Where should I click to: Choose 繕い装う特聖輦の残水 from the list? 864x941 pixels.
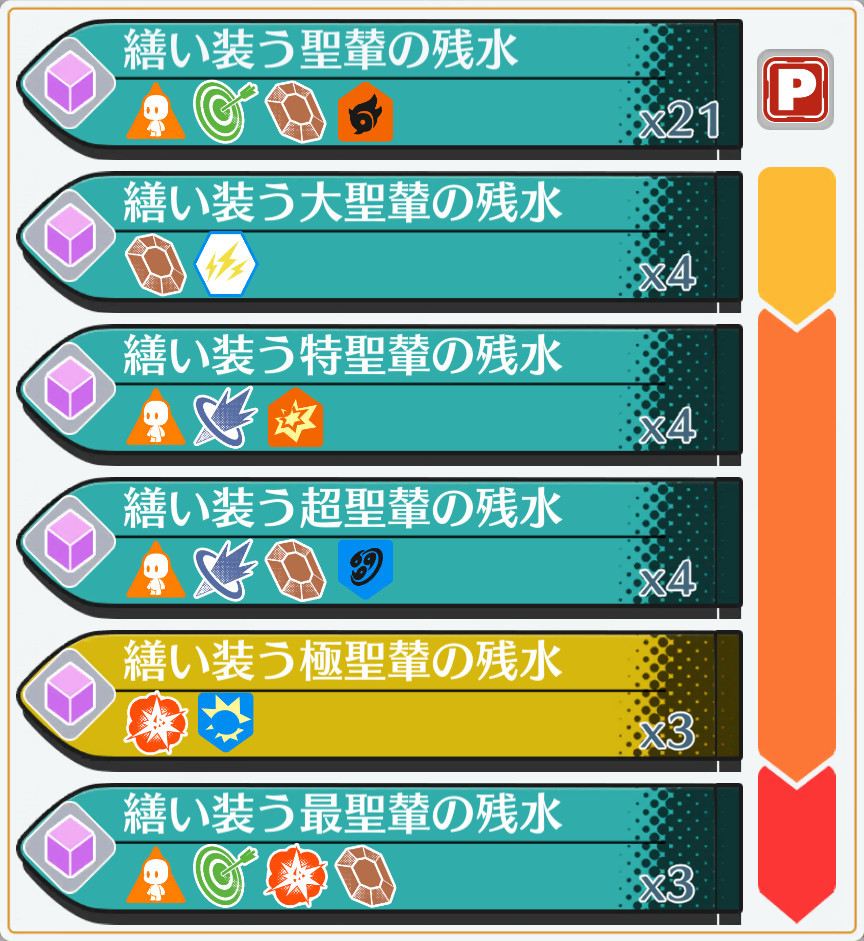380,393
